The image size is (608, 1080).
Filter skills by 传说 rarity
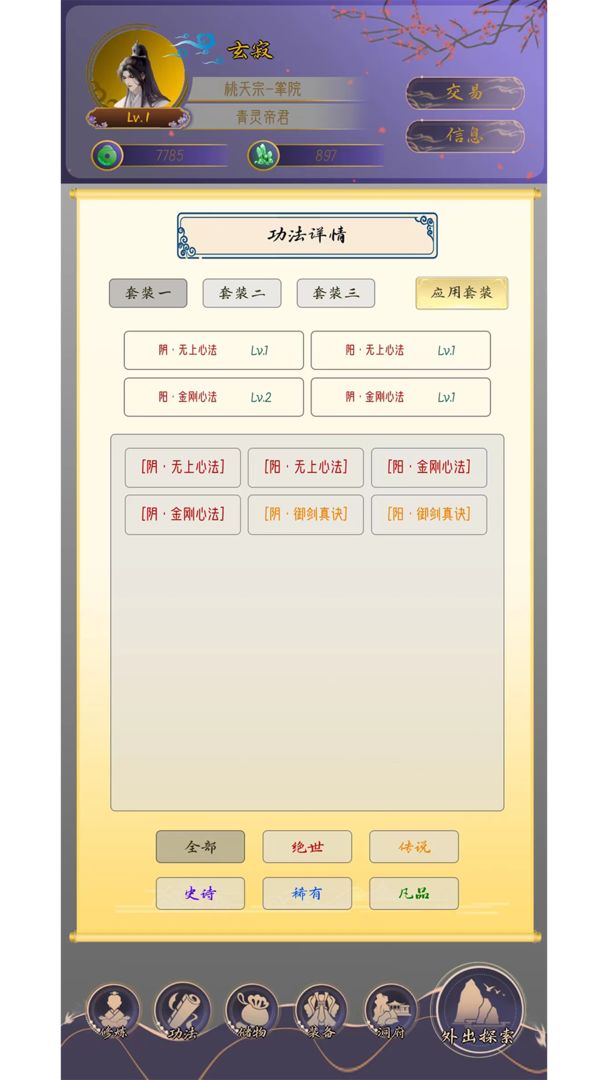click(x=414, y=846)
